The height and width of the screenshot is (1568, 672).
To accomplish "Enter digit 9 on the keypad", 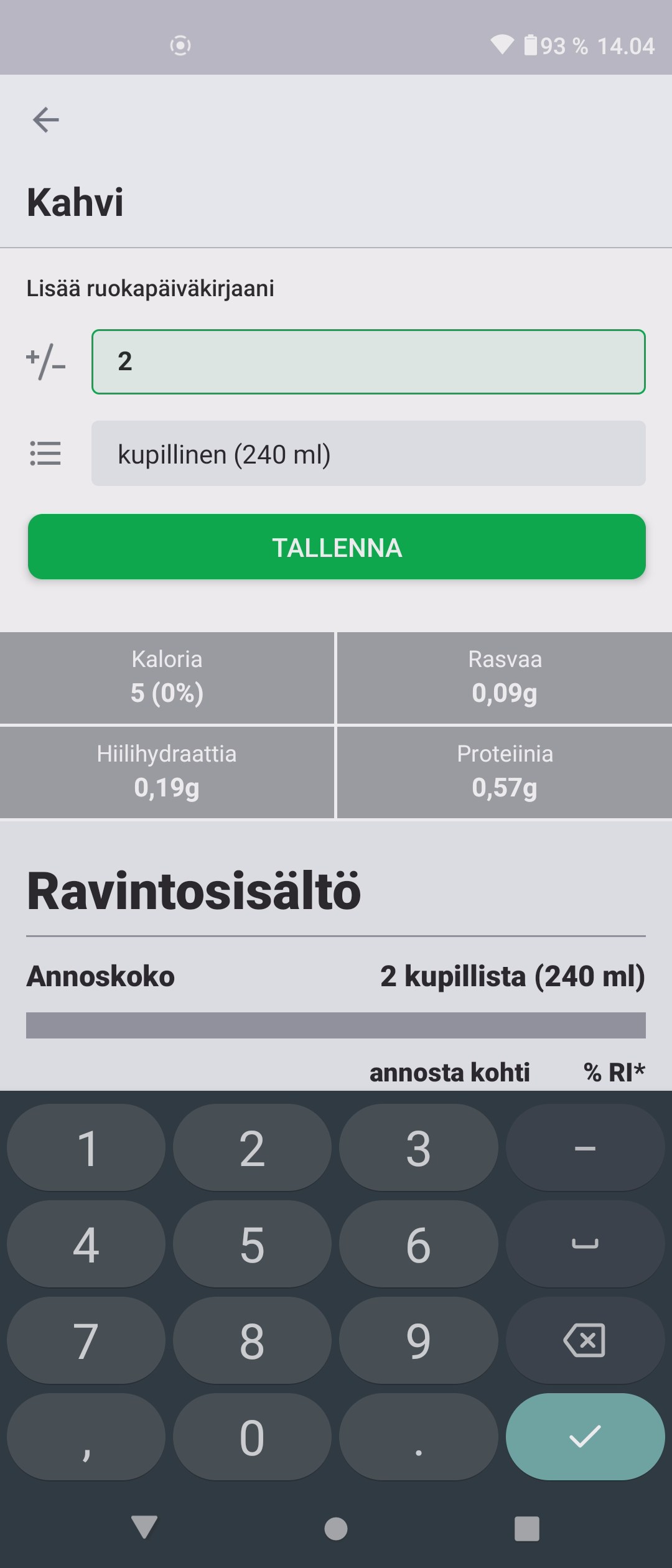I will (x=418, y=1340).
